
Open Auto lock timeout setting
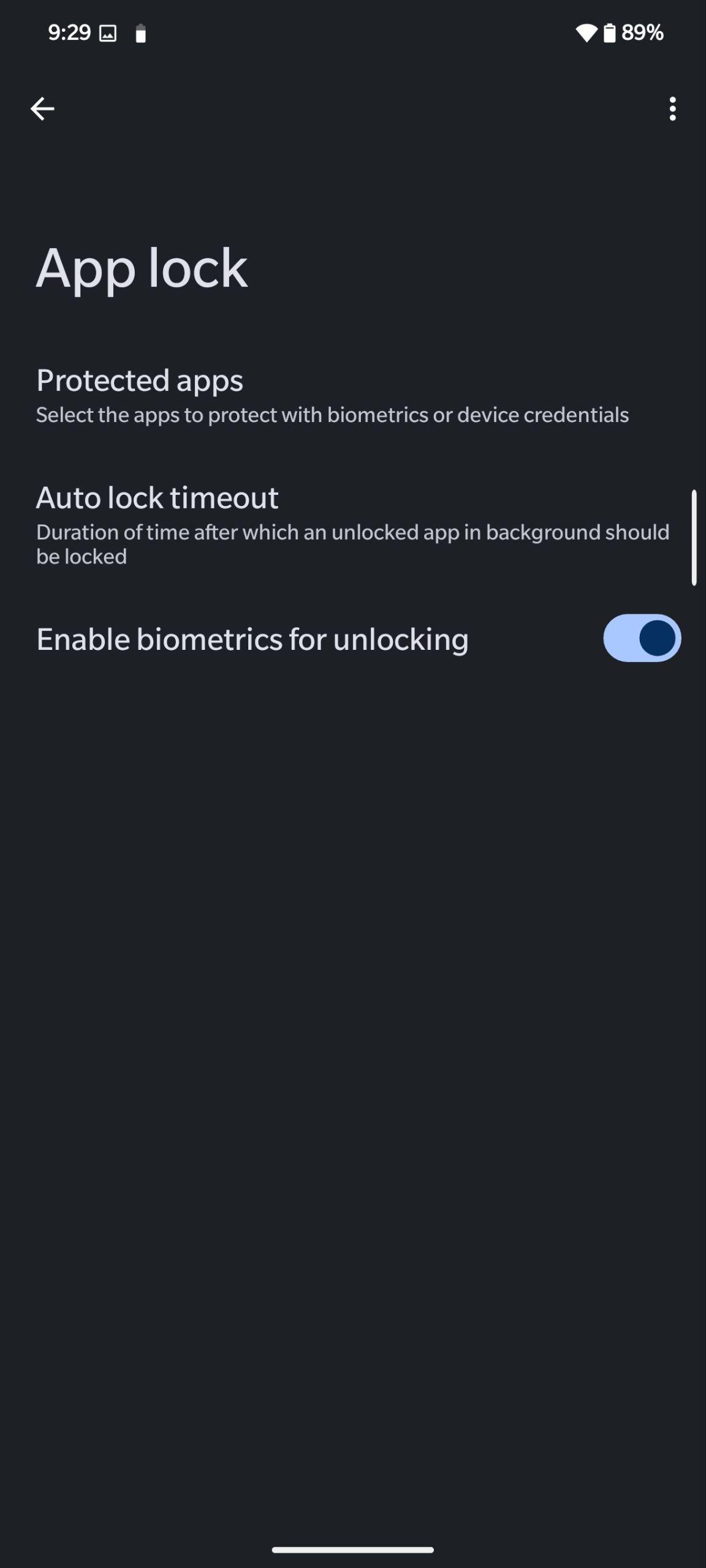point(353,524)
